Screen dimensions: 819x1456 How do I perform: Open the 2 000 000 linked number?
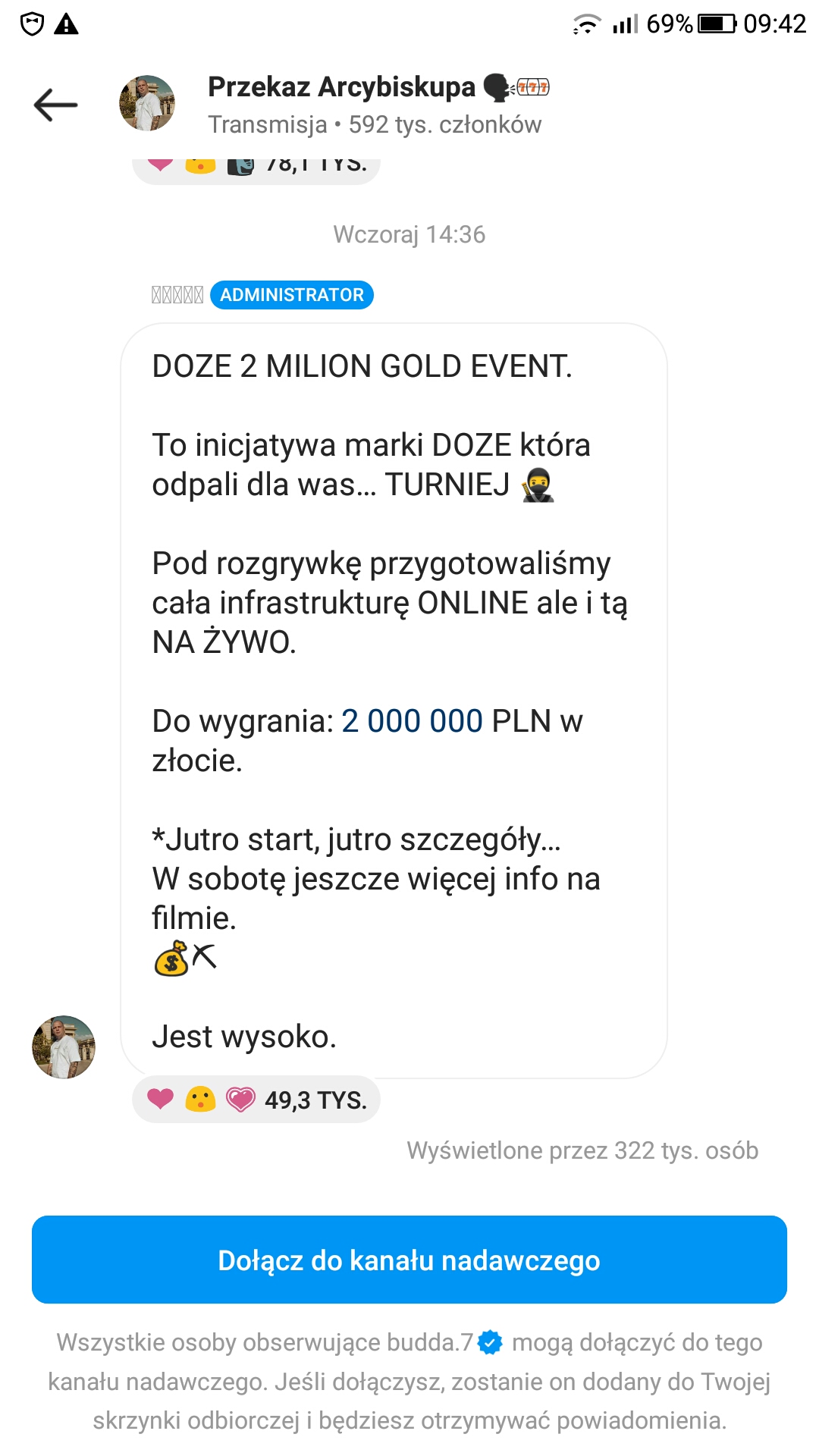pos(412,721)
